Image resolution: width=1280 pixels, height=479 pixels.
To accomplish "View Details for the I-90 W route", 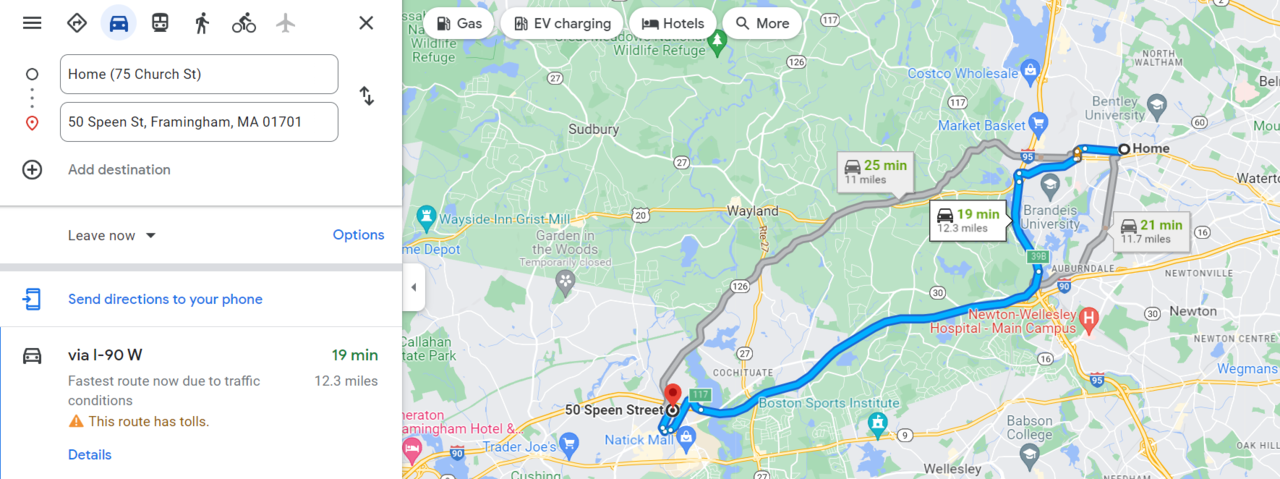I will [x=90, y=455].
